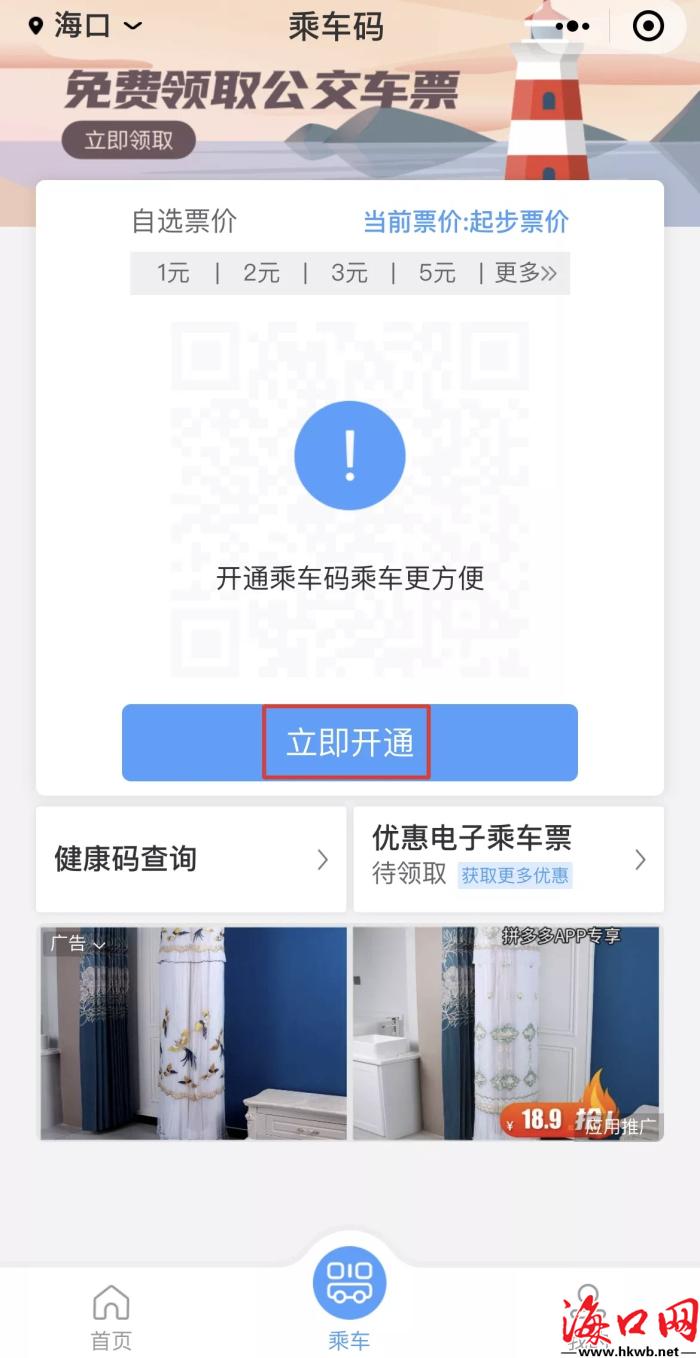Select the 2元 fare option
The image size is (700, 1358).
click(261, 273)
